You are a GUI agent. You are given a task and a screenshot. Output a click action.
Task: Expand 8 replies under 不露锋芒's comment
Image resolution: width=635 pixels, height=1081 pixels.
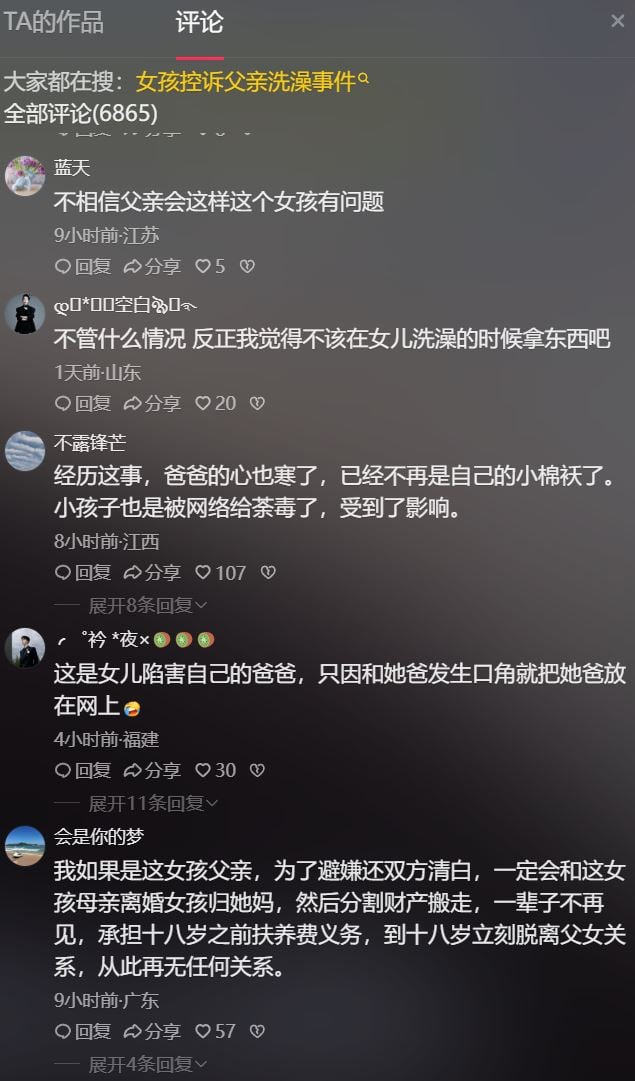147,605
